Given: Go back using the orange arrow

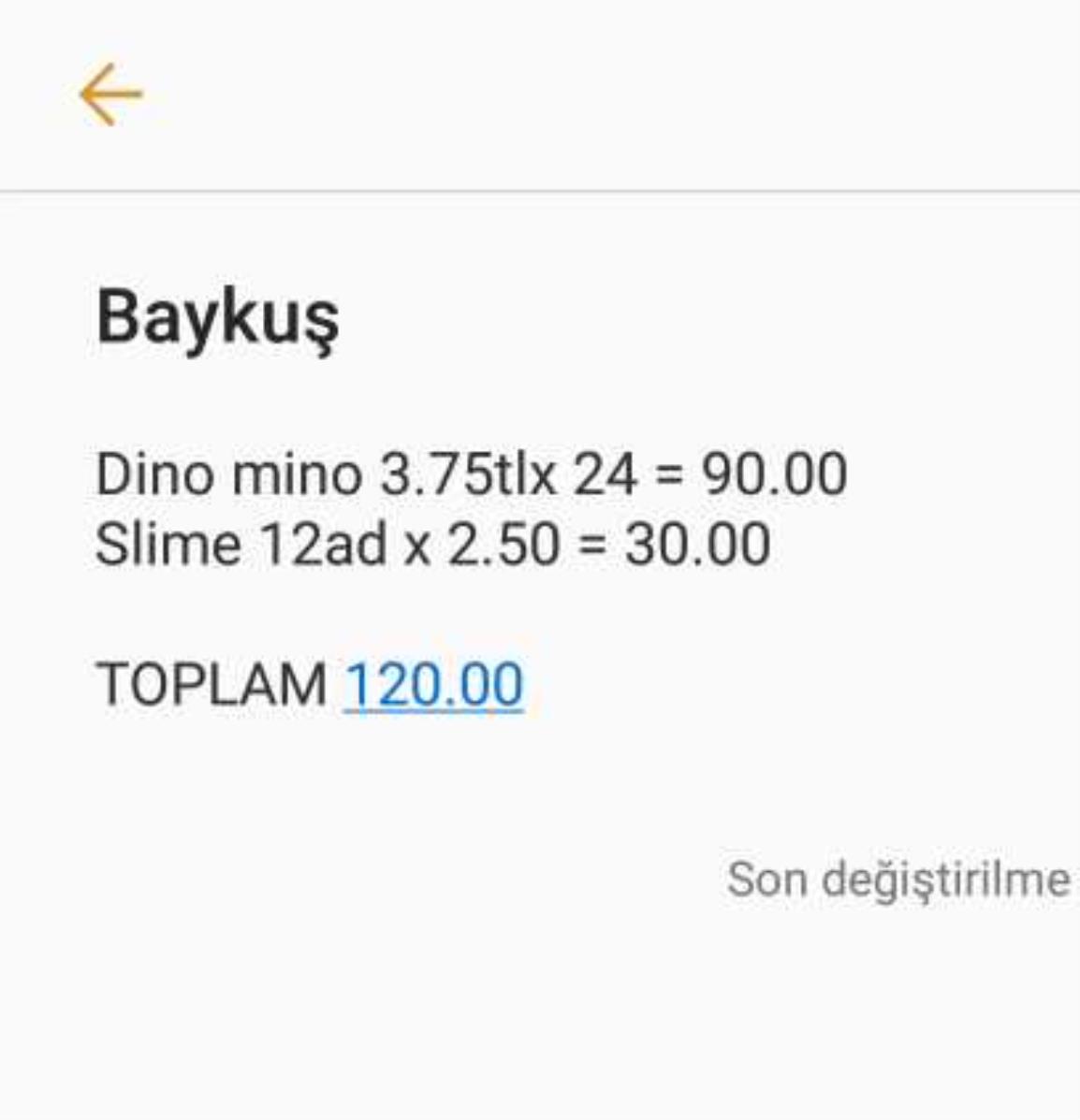Looking at the screenshot, I should coord(110,94).
